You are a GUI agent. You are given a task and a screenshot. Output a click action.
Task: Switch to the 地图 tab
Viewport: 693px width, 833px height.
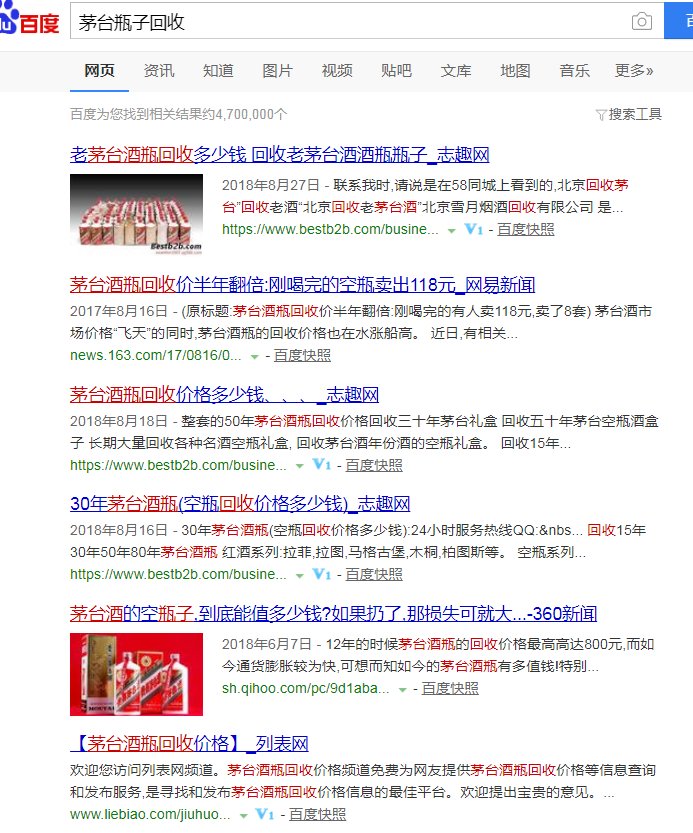[x=515, y=71]
